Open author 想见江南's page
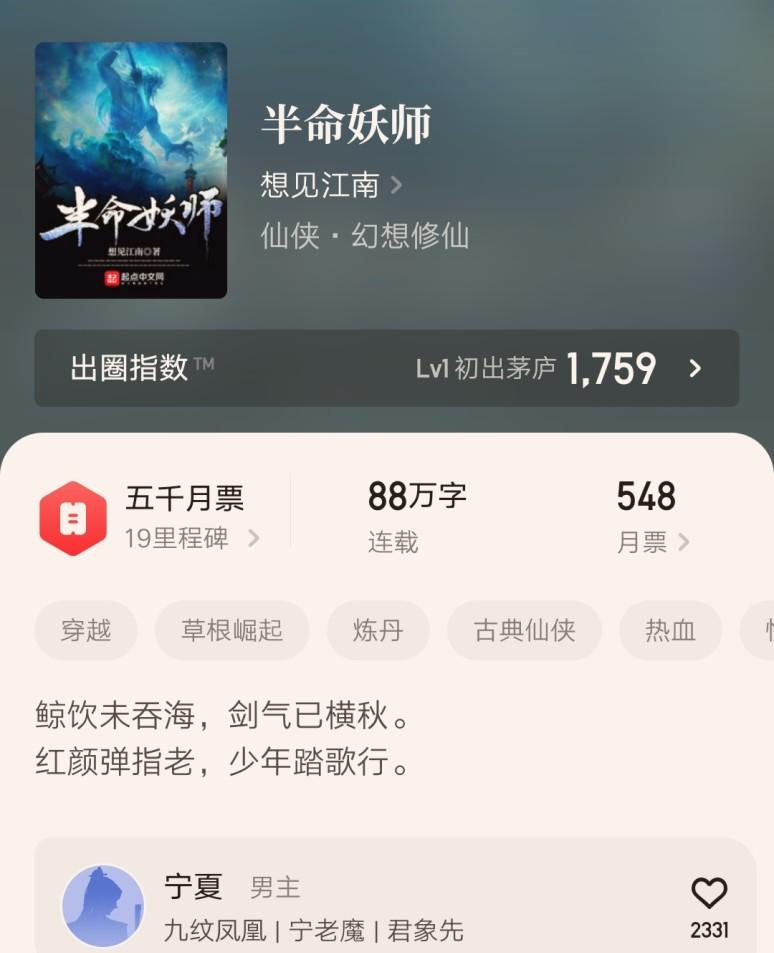Viewport: 774px width, 953px height. pos(330,185)
